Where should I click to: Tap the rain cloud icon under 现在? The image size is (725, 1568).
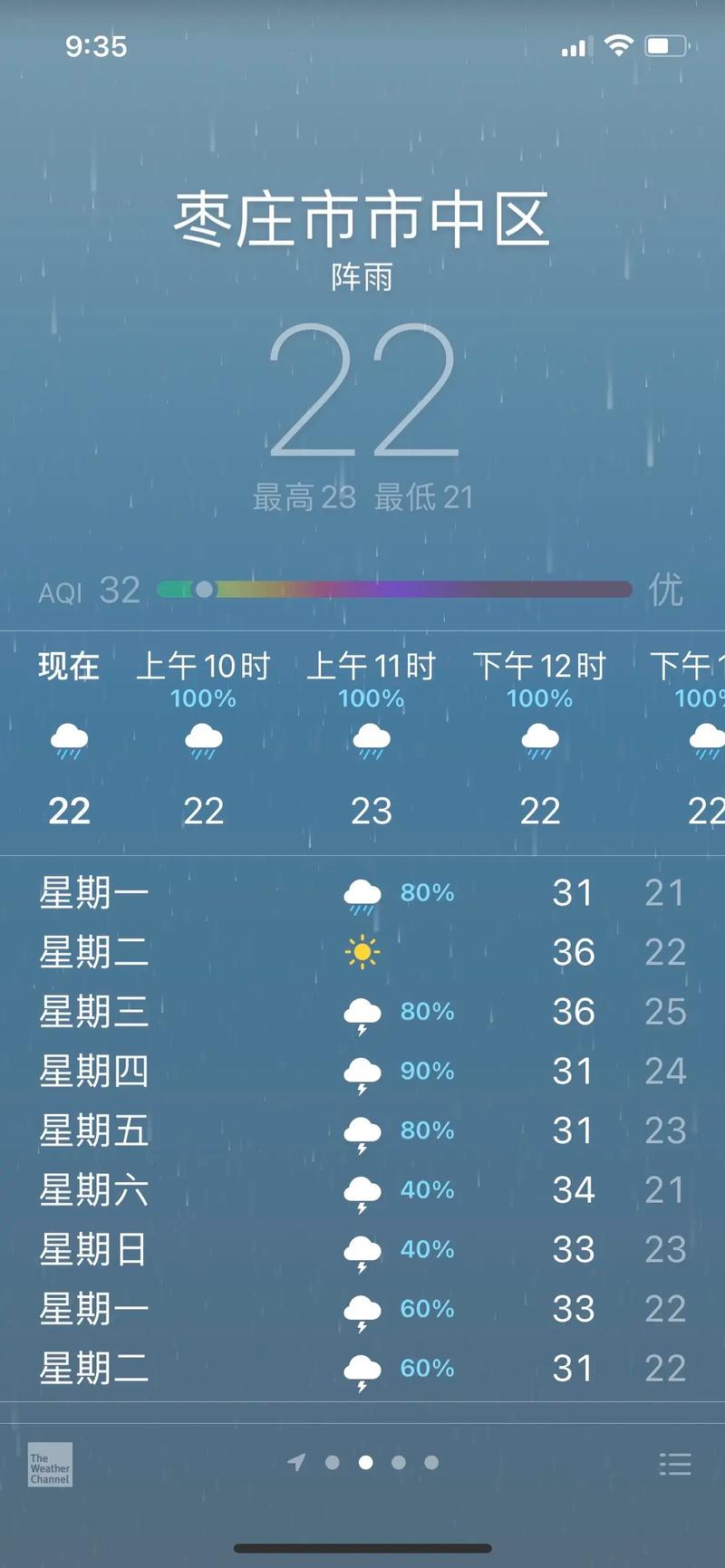pos(70,738)
